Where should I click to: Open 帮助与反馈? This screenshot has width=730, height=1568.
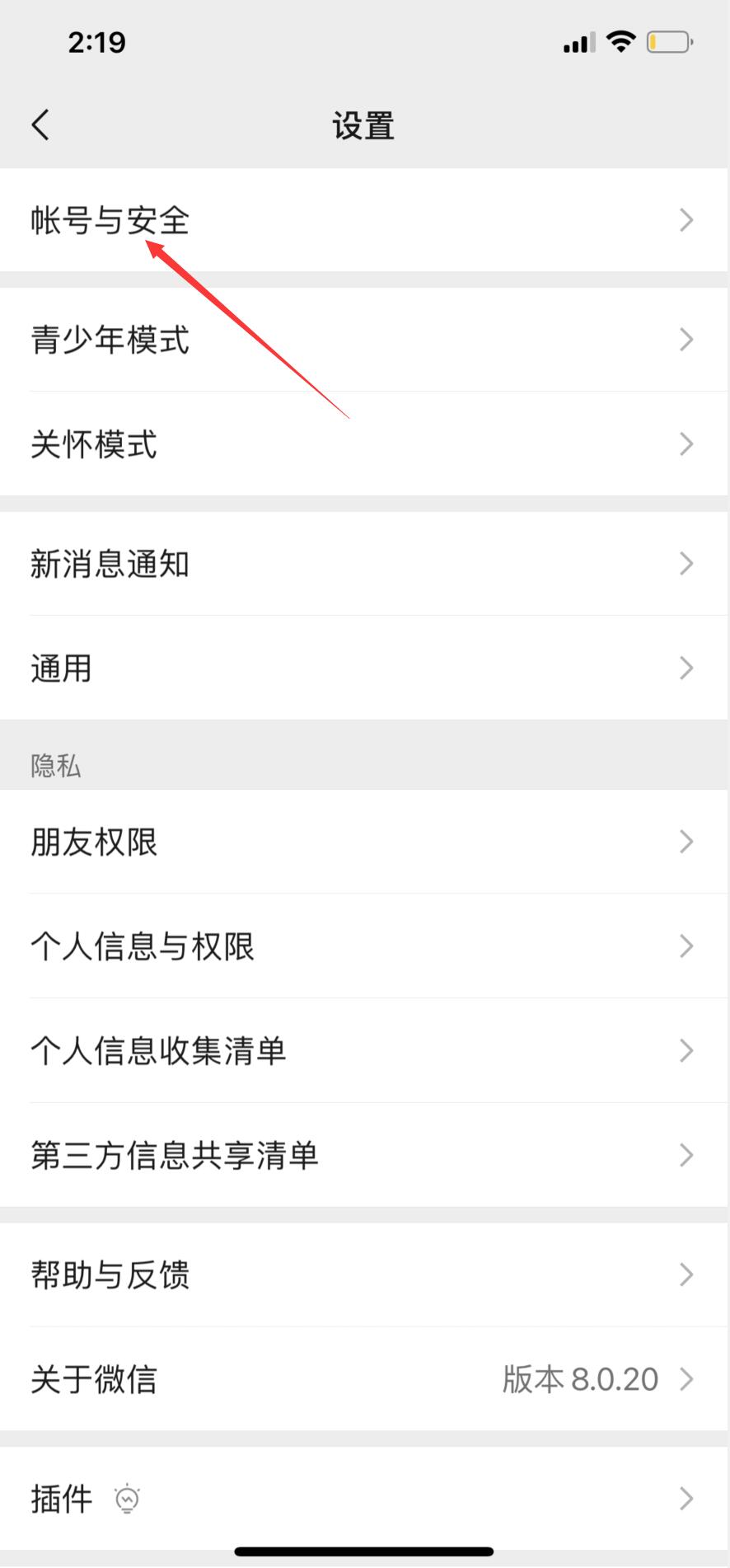[364, 1275]
